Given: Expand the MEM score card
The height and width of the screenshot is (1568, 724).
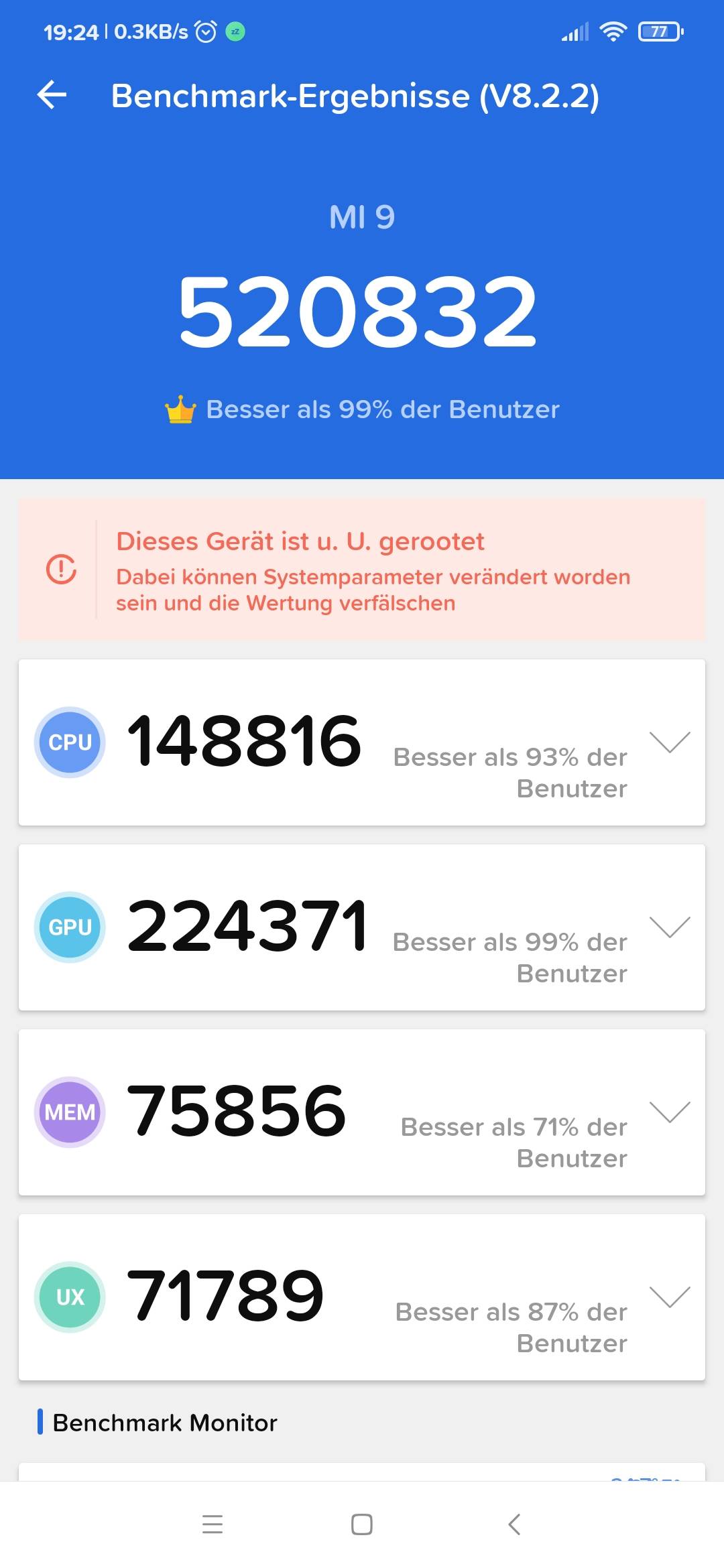Looking at the screenshot, I should tap(670, 1112).
